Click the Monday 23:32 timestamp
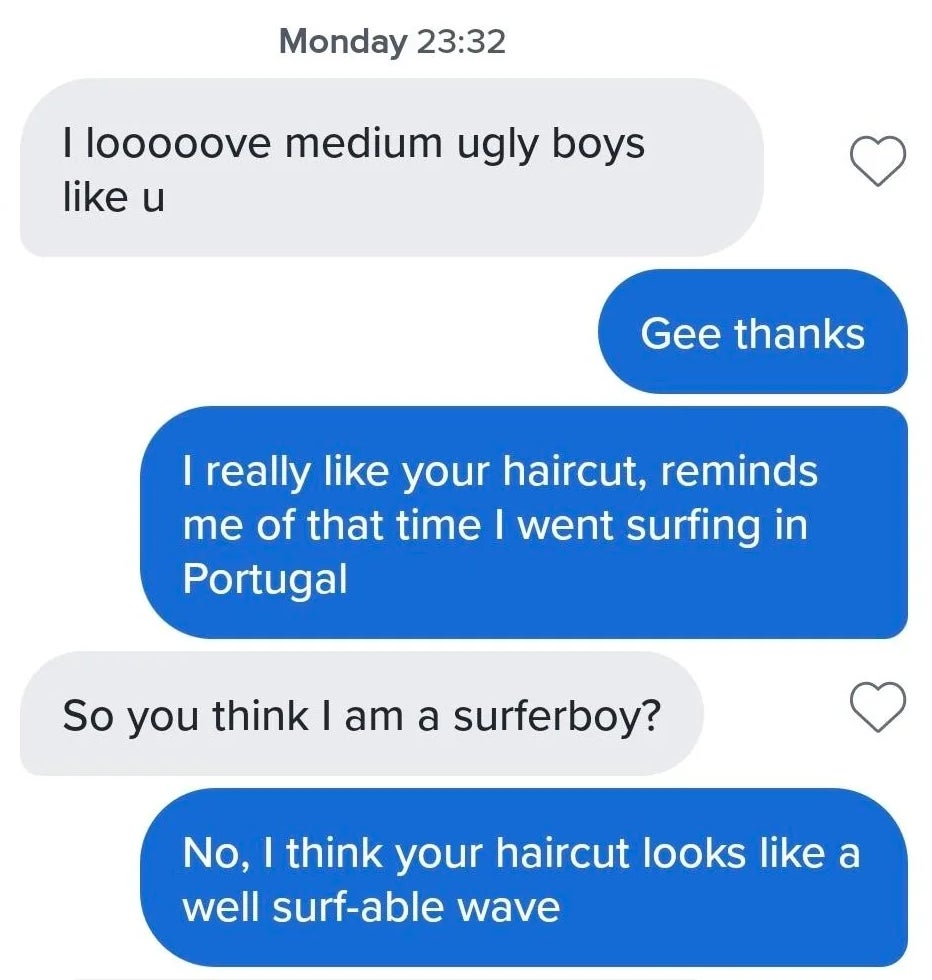This screenshot has width=932, height=980. pos(393,41)
